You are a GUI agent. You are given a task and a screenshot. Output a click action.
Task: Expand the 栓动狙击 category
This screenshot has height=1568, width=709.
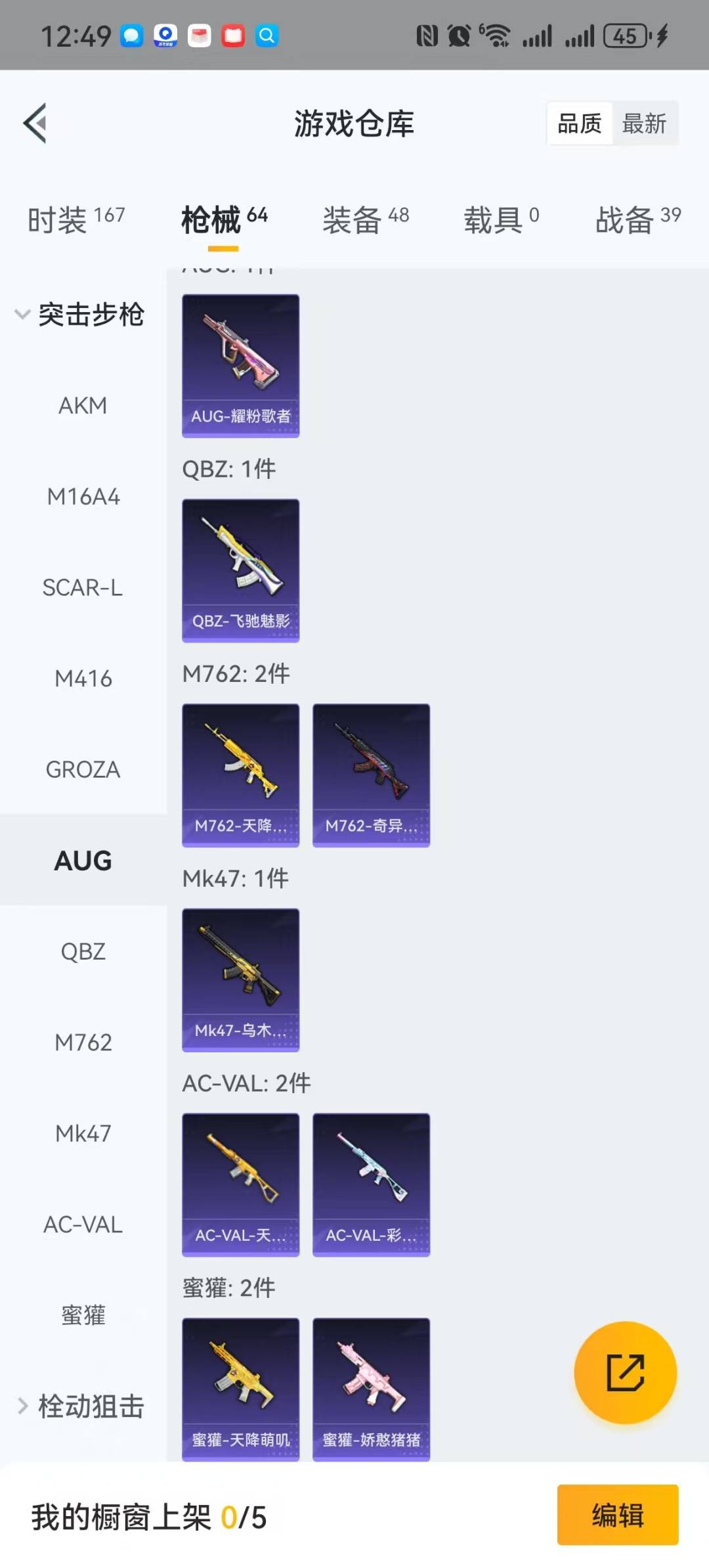[x=79, y=1406]
